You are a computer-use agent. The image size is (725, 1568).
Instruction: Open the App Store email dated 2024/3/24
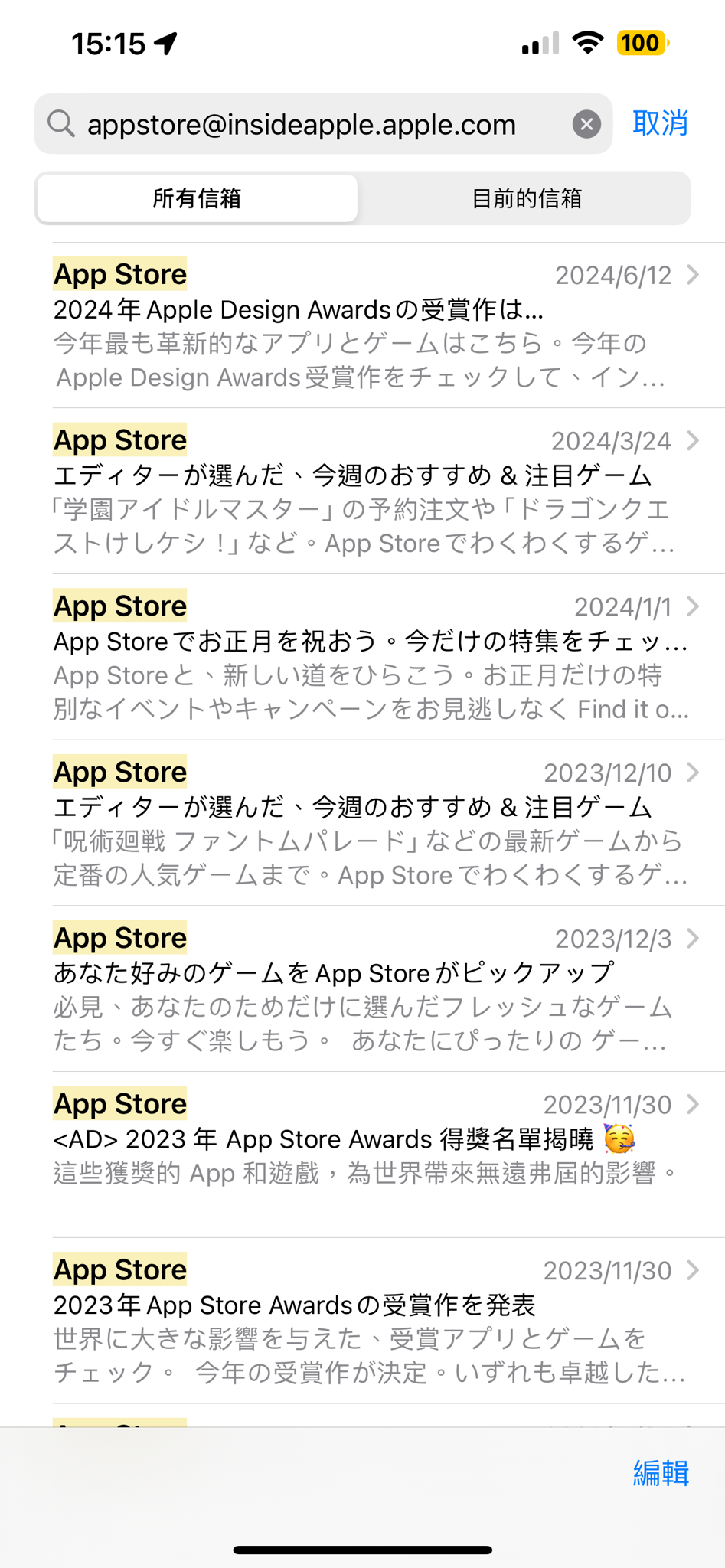377,492
